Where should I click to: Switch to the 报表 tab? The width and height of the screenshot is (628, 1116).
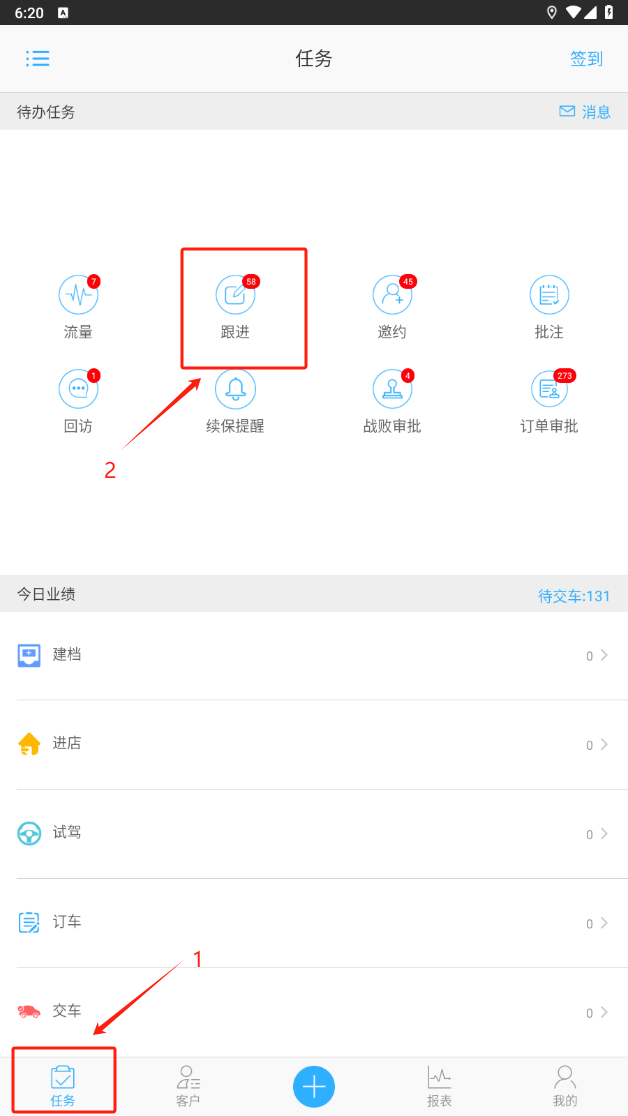coord(439,1086)
